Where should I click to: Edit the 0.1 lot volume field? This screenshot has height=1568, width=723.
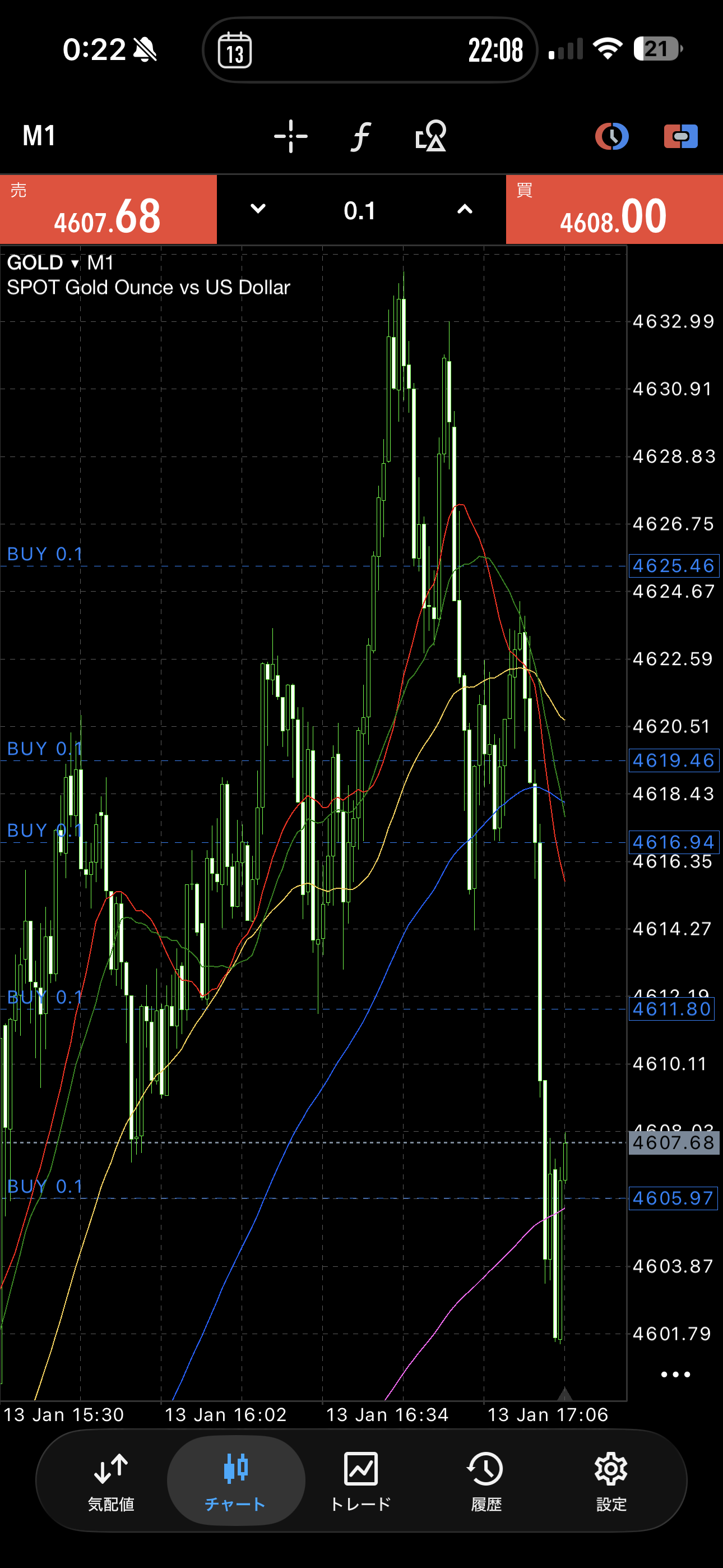[360, 211]
